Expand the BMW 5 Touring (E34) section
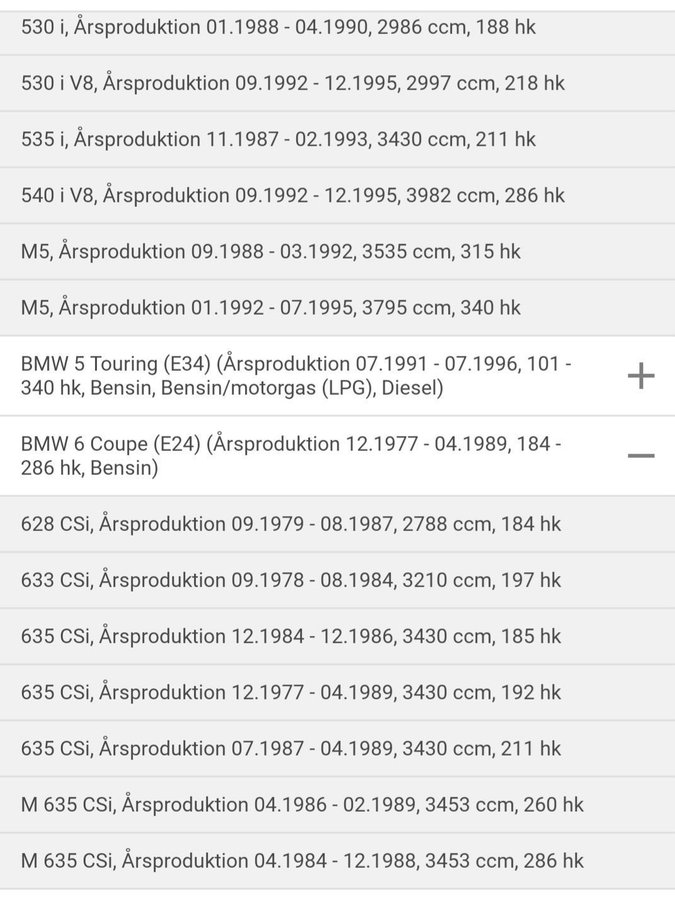675x900 pixels. coord(640,376)
